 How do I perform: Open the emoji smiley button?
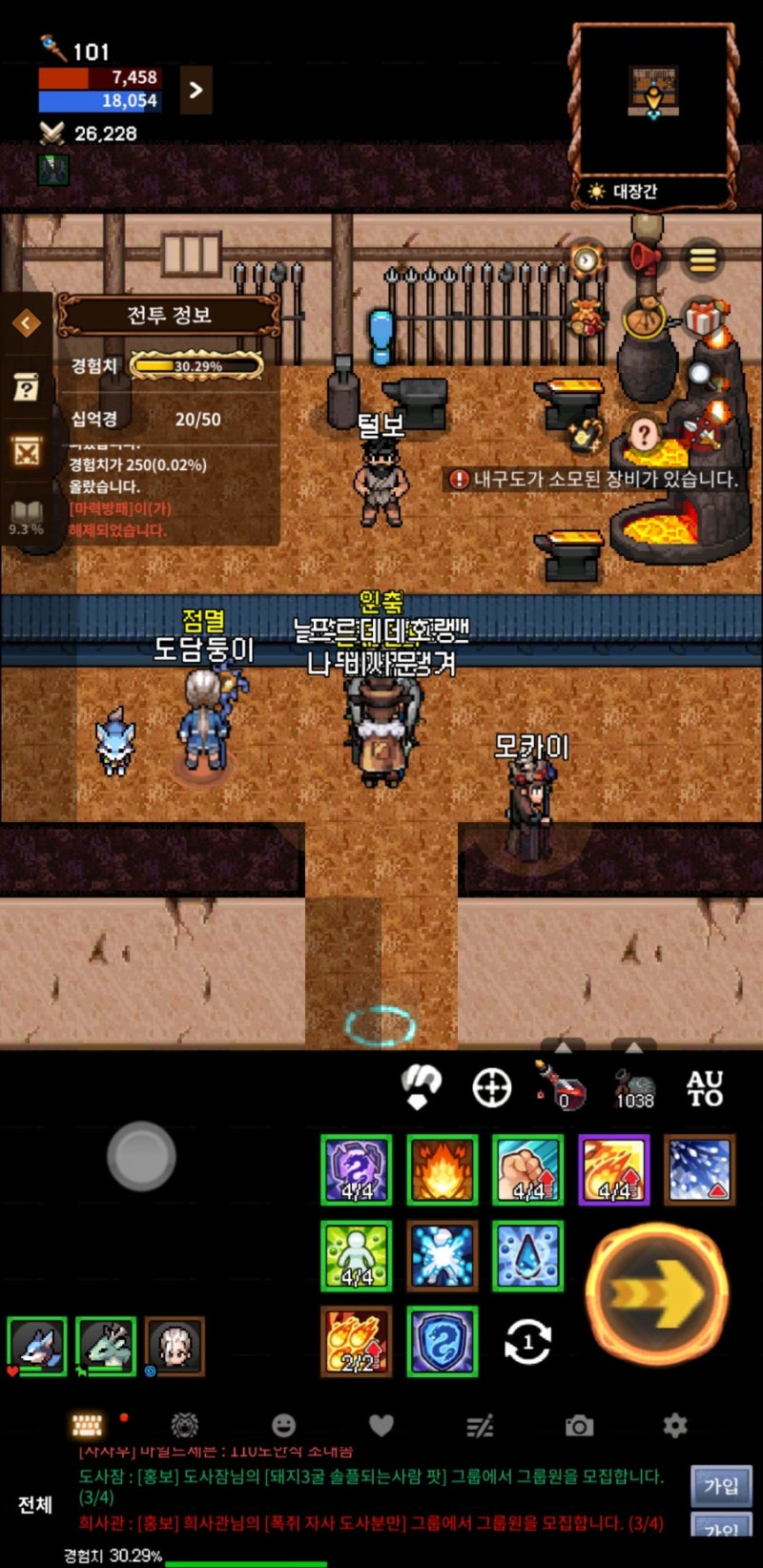284,1426
